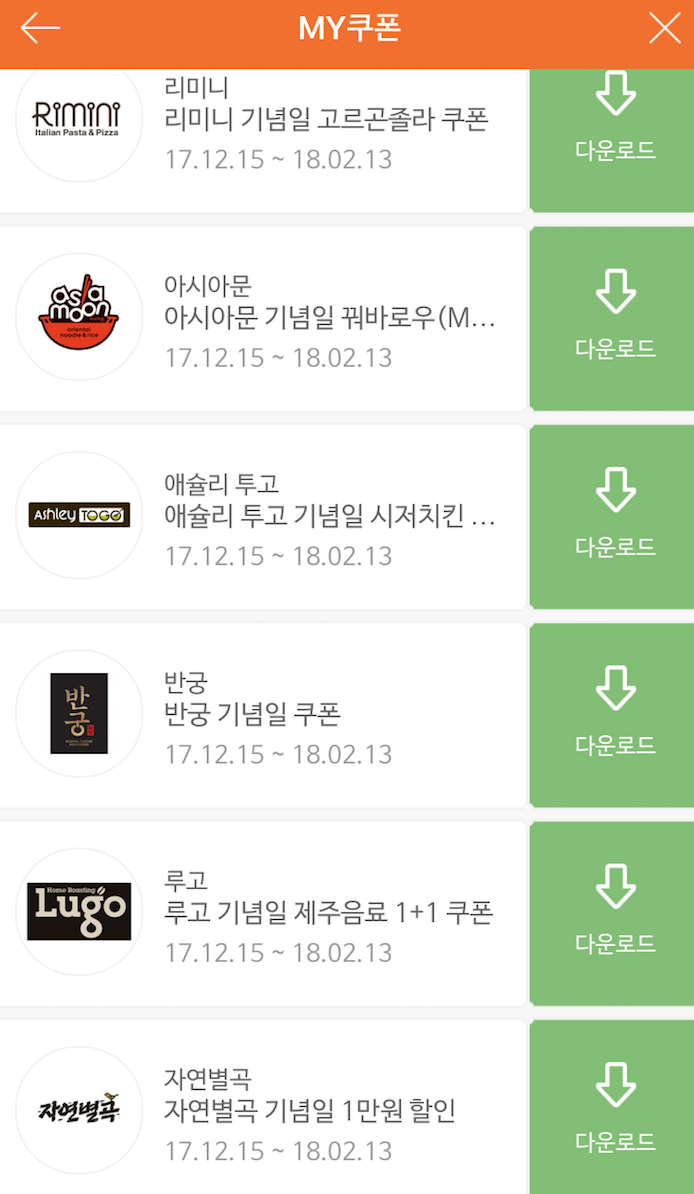Open the 반궁 기념일 쿠폰 row
Image resolution: width=694 pixels, height=1194 pixels.
tap(264, 715)
